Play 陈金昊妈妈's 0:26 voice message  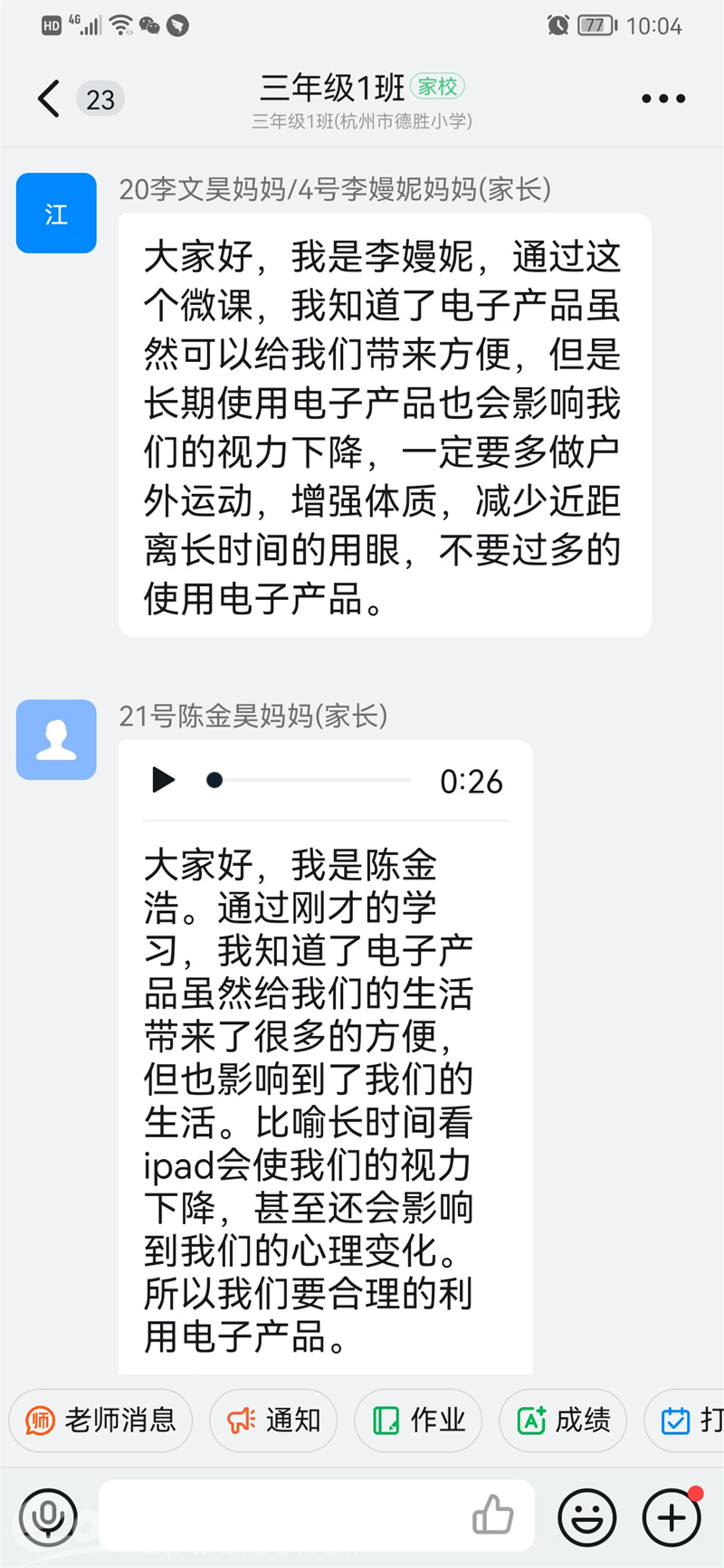tap(163, 779)
